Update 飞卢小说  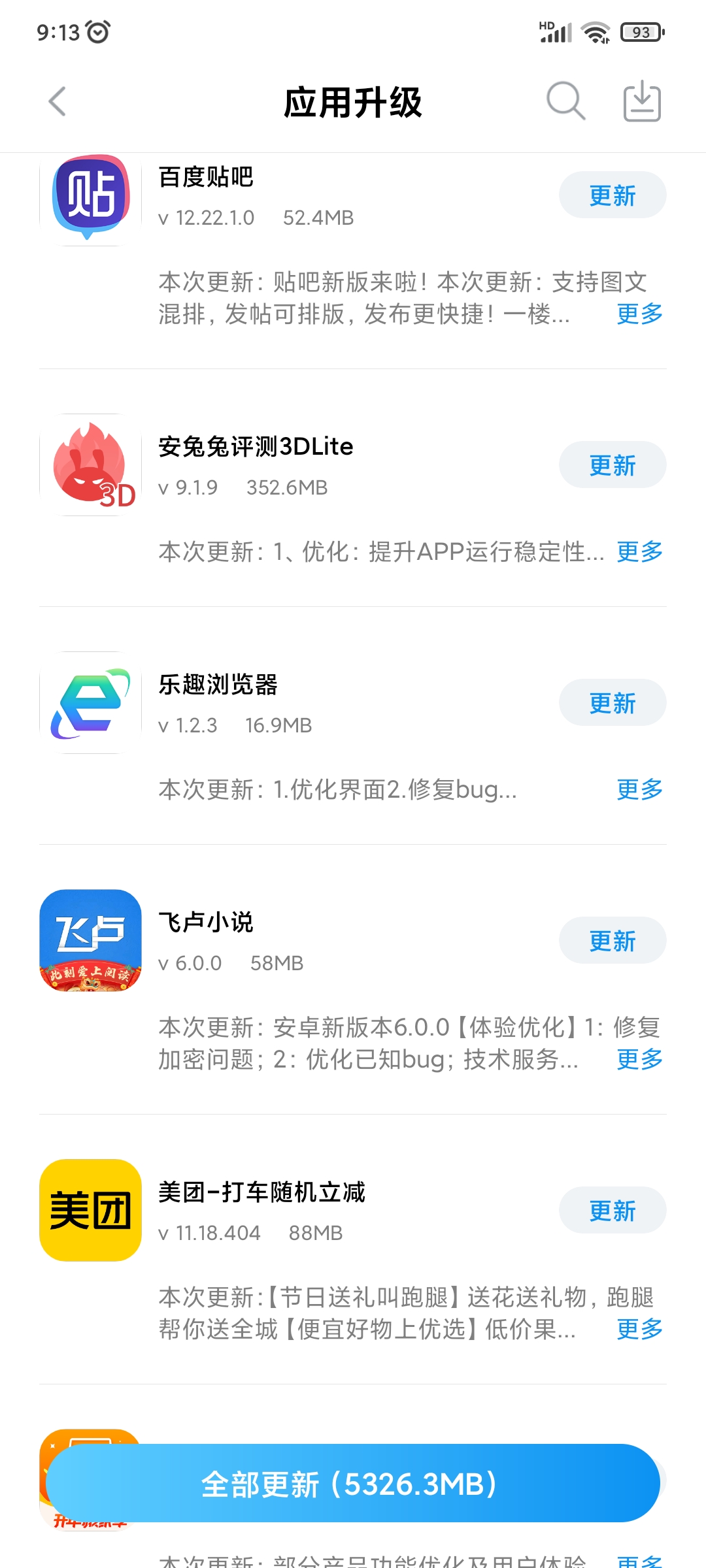tap(613, 940)
